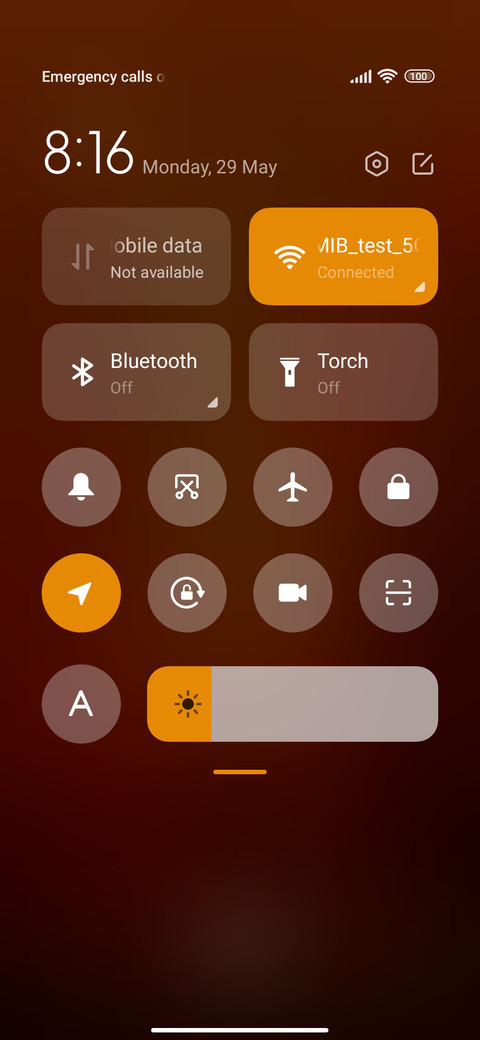Disable the location arrow toggle
This screenshot has width=480, height=1040.
(x=82, y=593)
